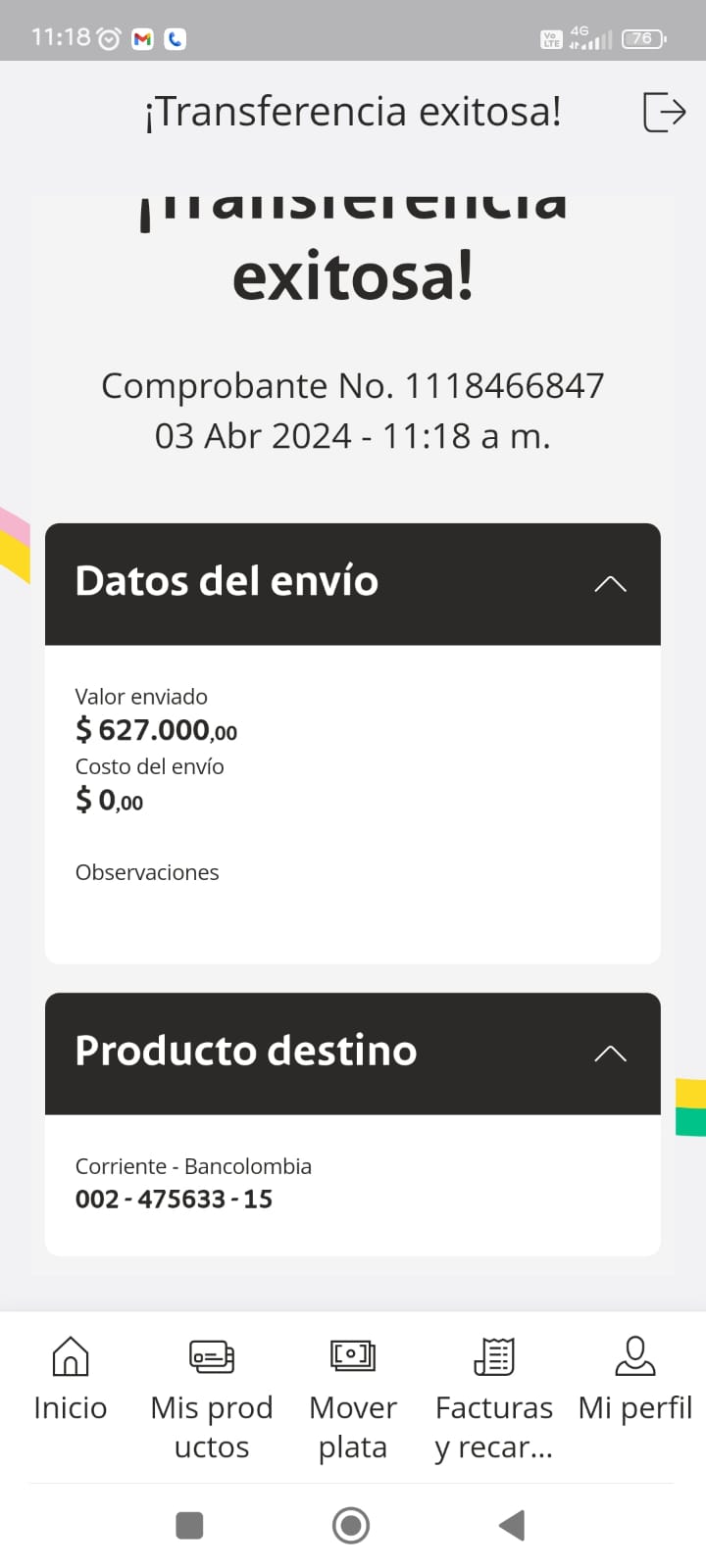Open the Mis productos tab
Image resolution: width=706 pixels, height=1568 pixels.
(x=212, y=1397)
